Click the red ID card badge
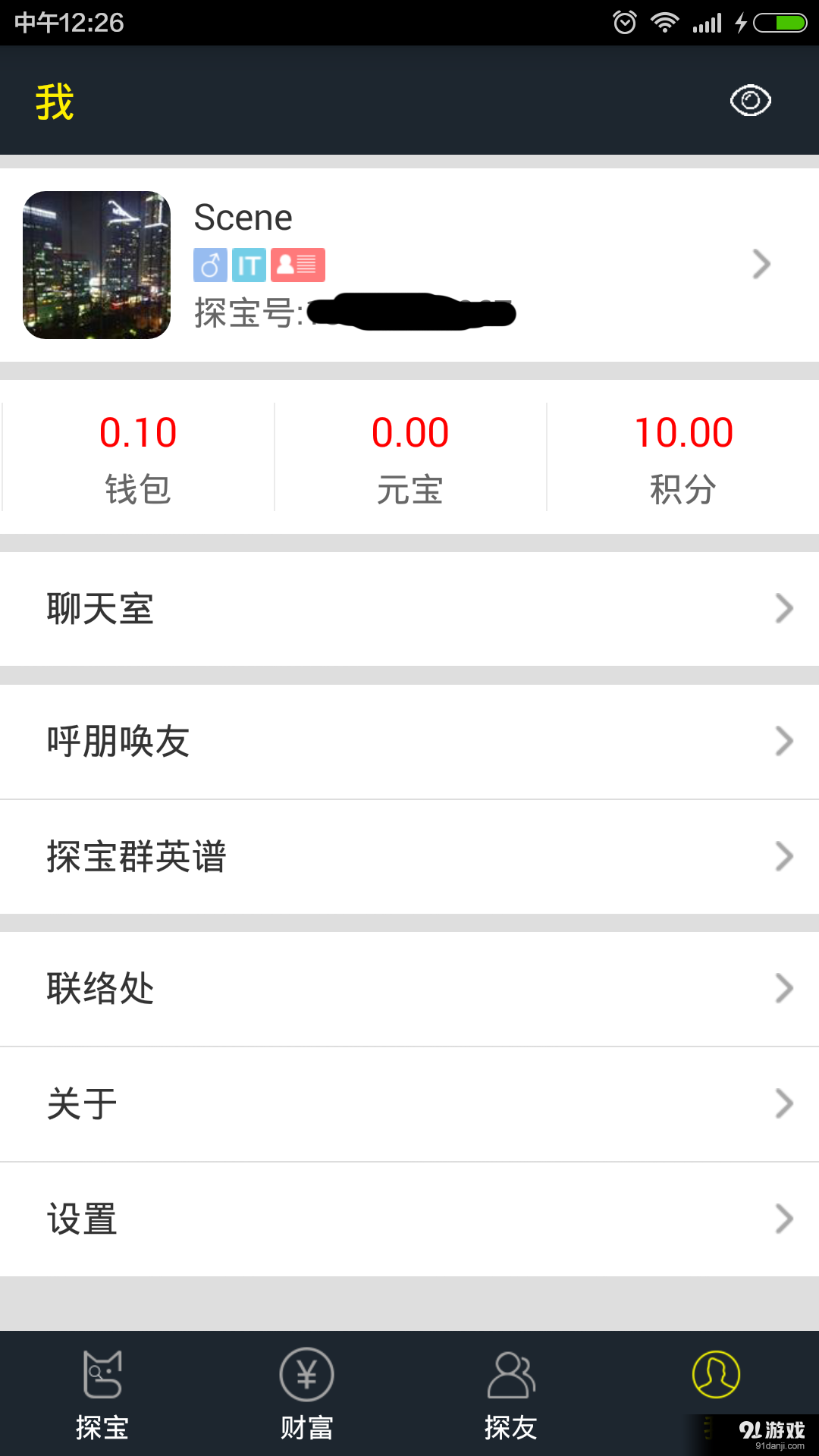Viewport: 819px width, 1456px height. click(297, 265)
